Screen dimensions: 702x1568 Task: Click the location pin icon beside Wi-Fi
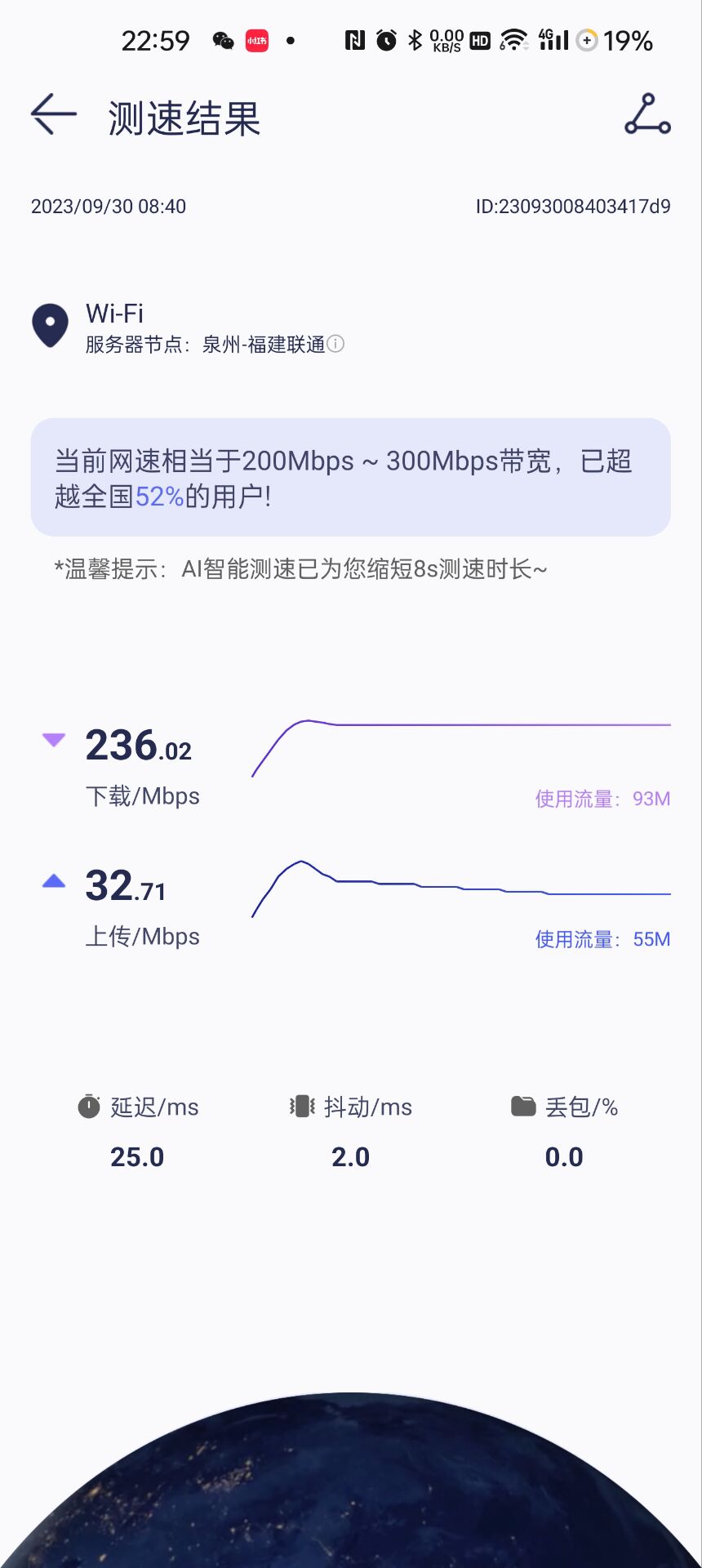point(49,324)
